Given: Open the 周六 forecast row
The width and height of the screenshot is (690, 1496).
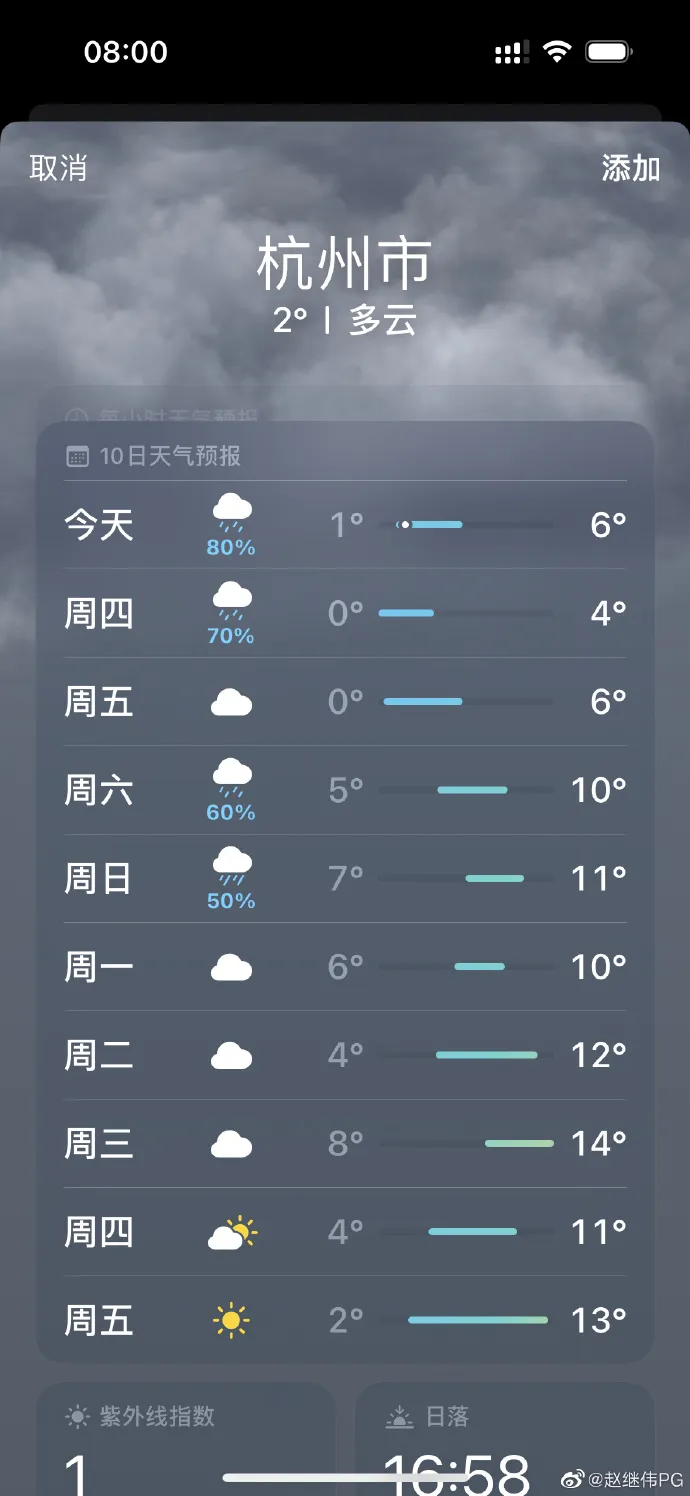Looking at the screenshot, I should 345,790.
